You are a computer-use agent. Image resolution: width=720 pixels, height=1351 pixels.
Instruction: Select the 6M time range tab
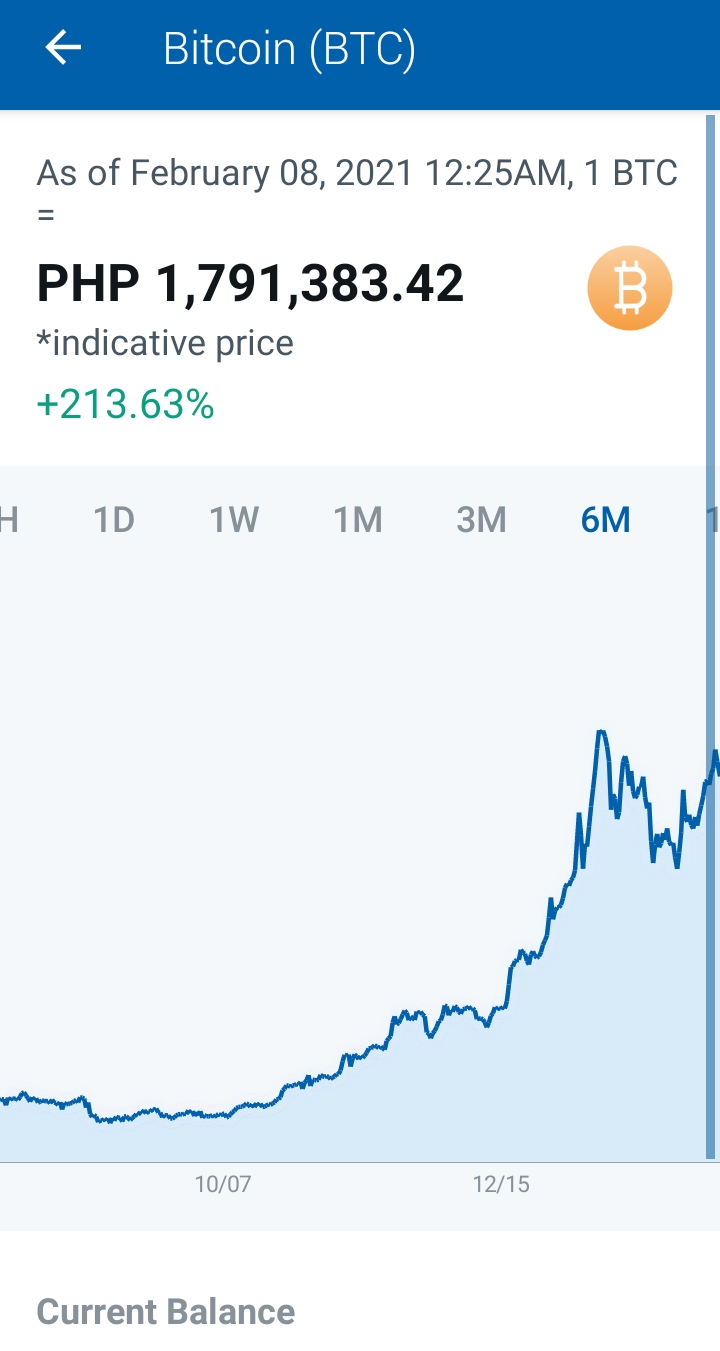coord(605,520)
